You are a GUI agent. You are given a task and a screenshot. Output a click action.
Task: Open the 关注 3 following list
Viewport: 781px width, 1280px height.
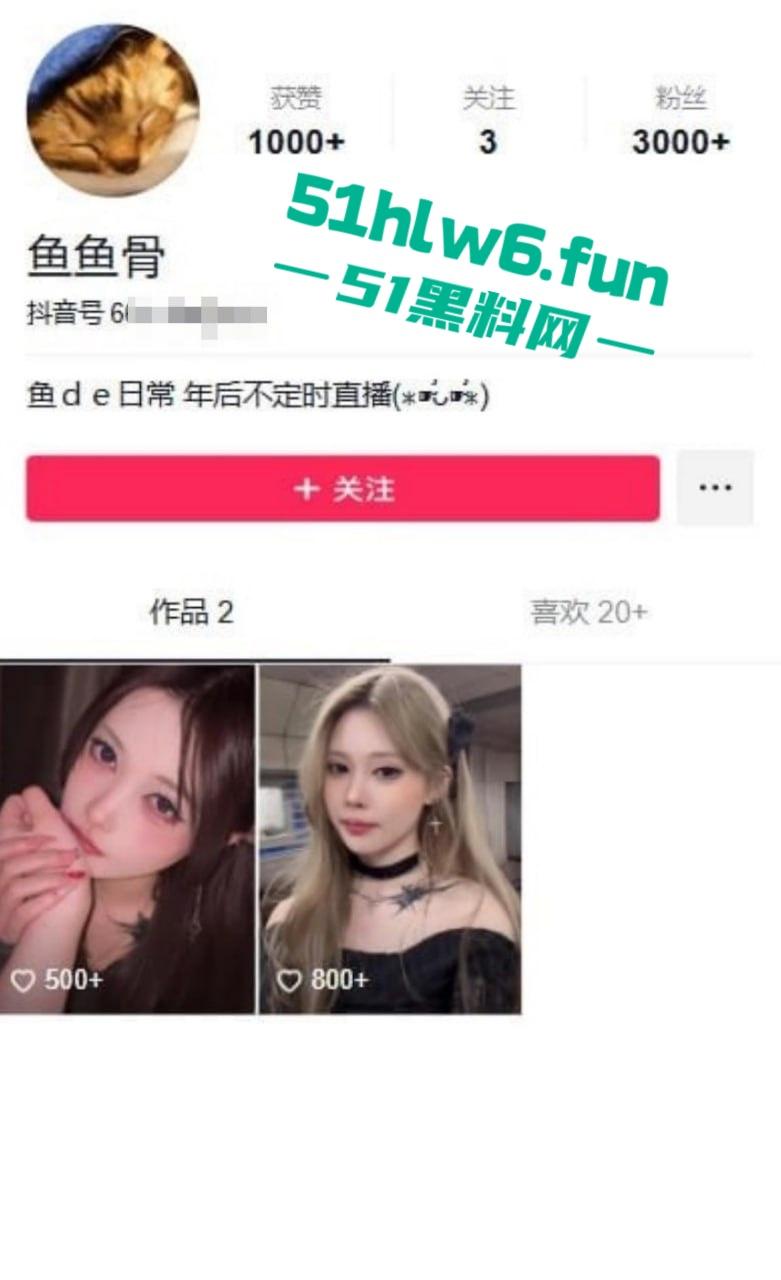click(487, 122)
